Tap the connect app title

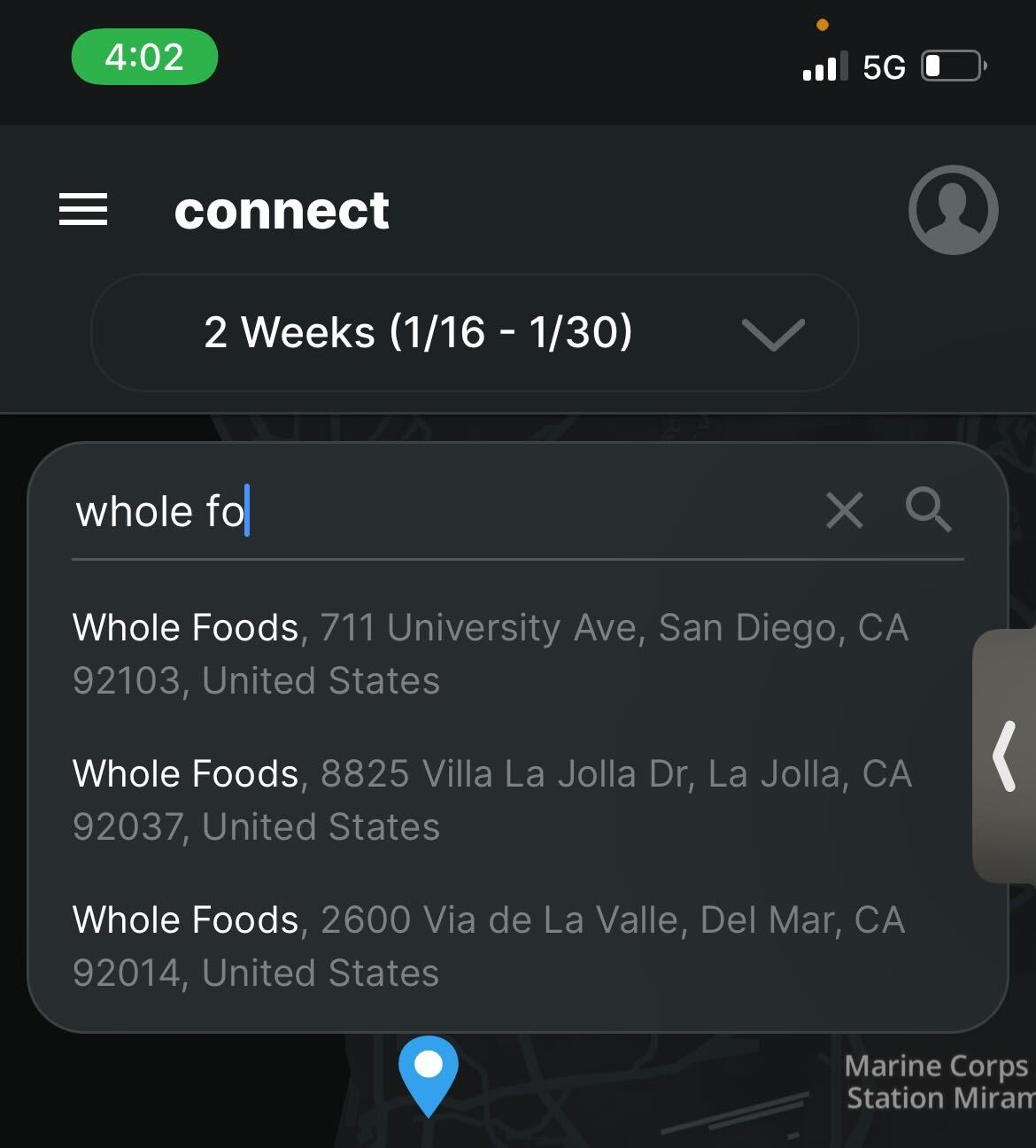point(282,210)
